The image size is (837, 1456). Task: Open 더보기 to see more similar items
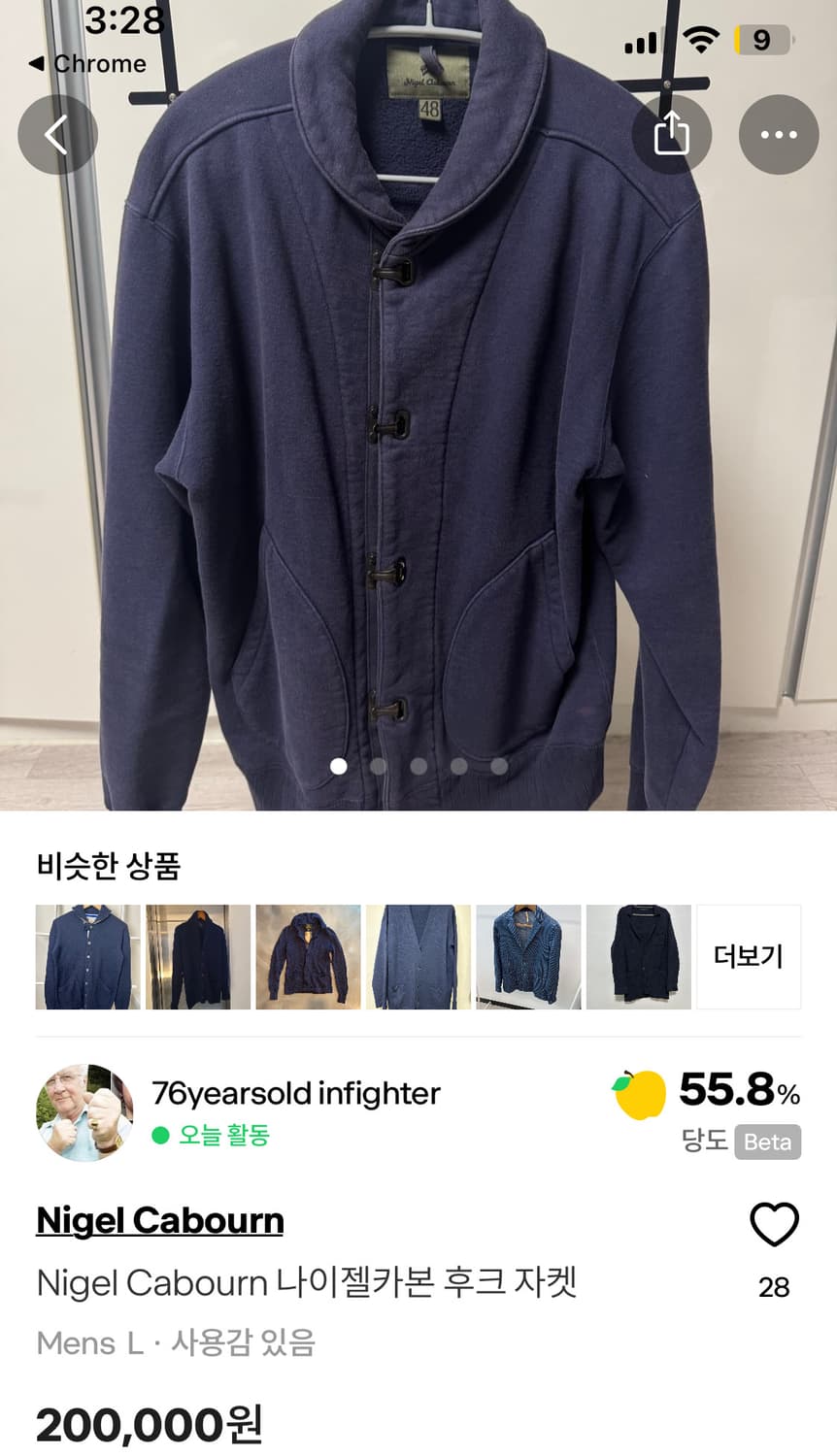tap(749, 956)
